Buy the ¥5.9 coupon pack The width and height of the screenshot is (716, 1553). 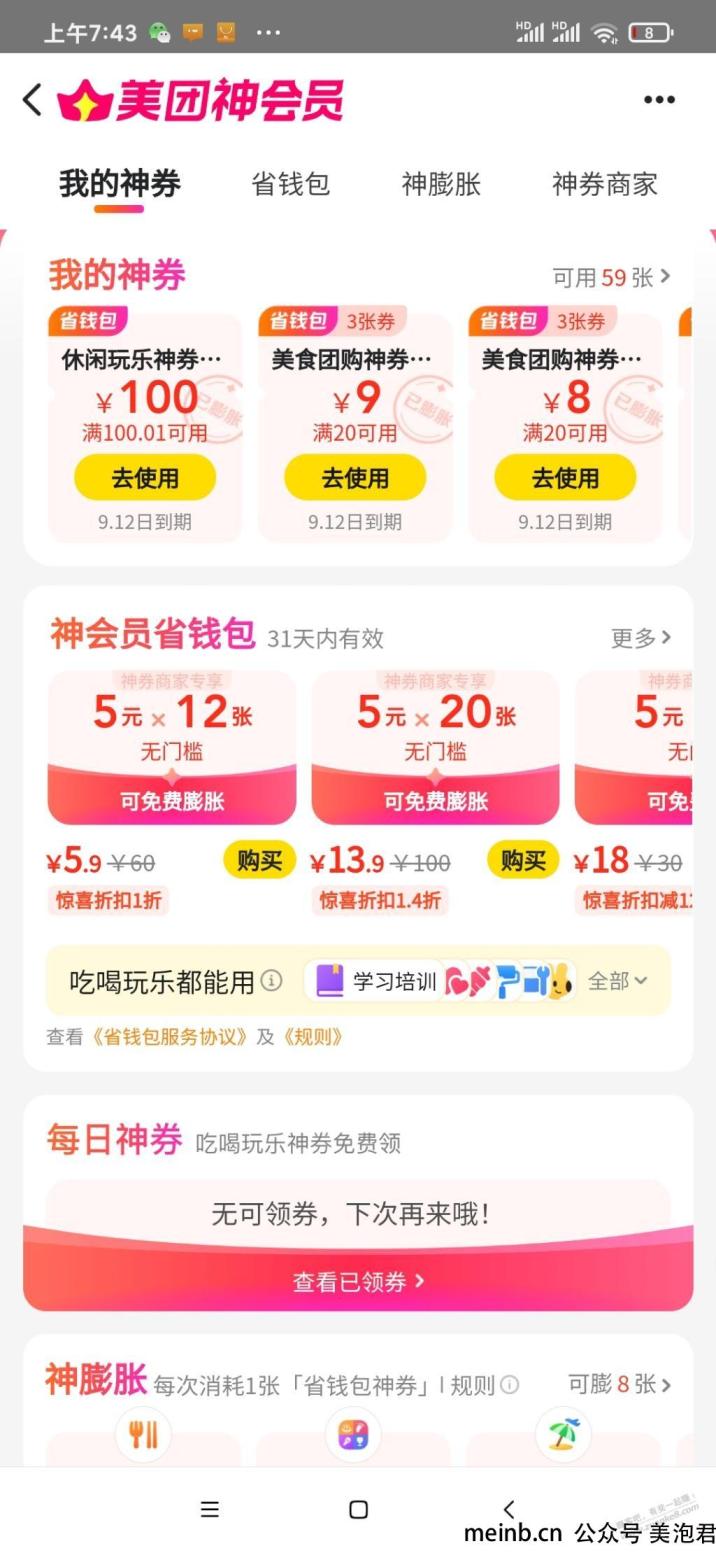(x=259, y=860)
